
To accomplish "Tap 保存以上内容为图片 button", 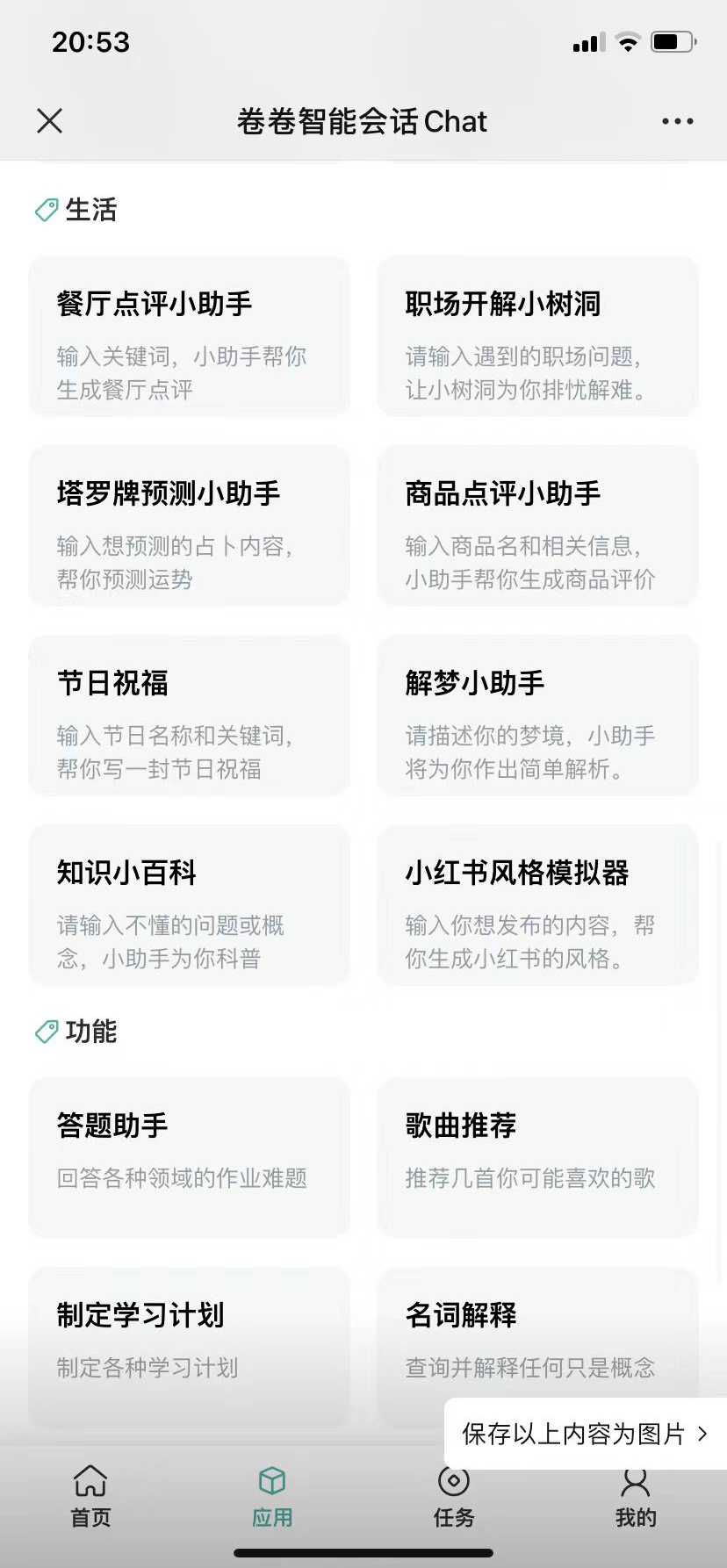I will (x=585, y=1434).
